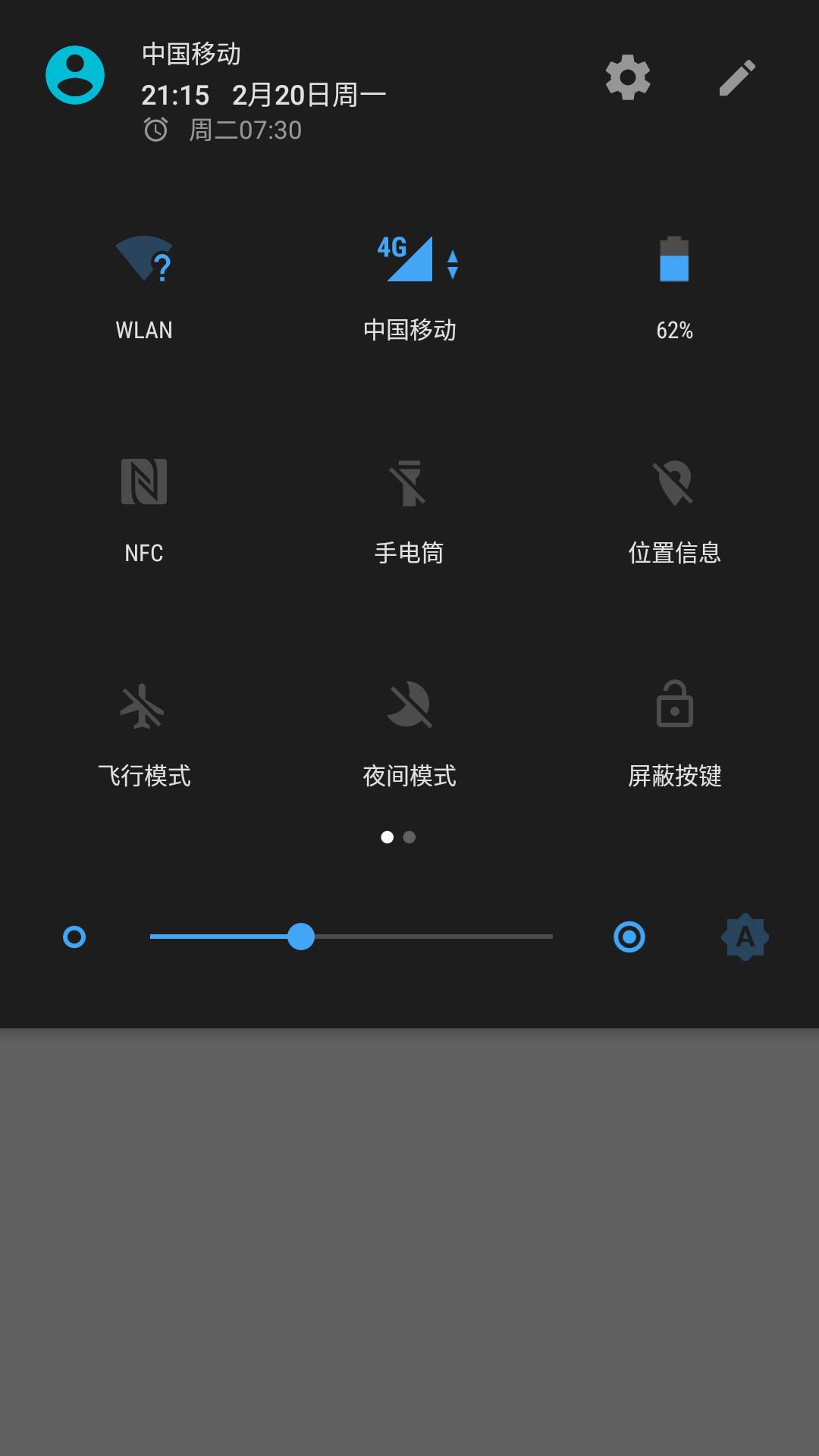Switch to the second quick settings page dot
This screenshot has width=819, height=1456.
point(410,838)
